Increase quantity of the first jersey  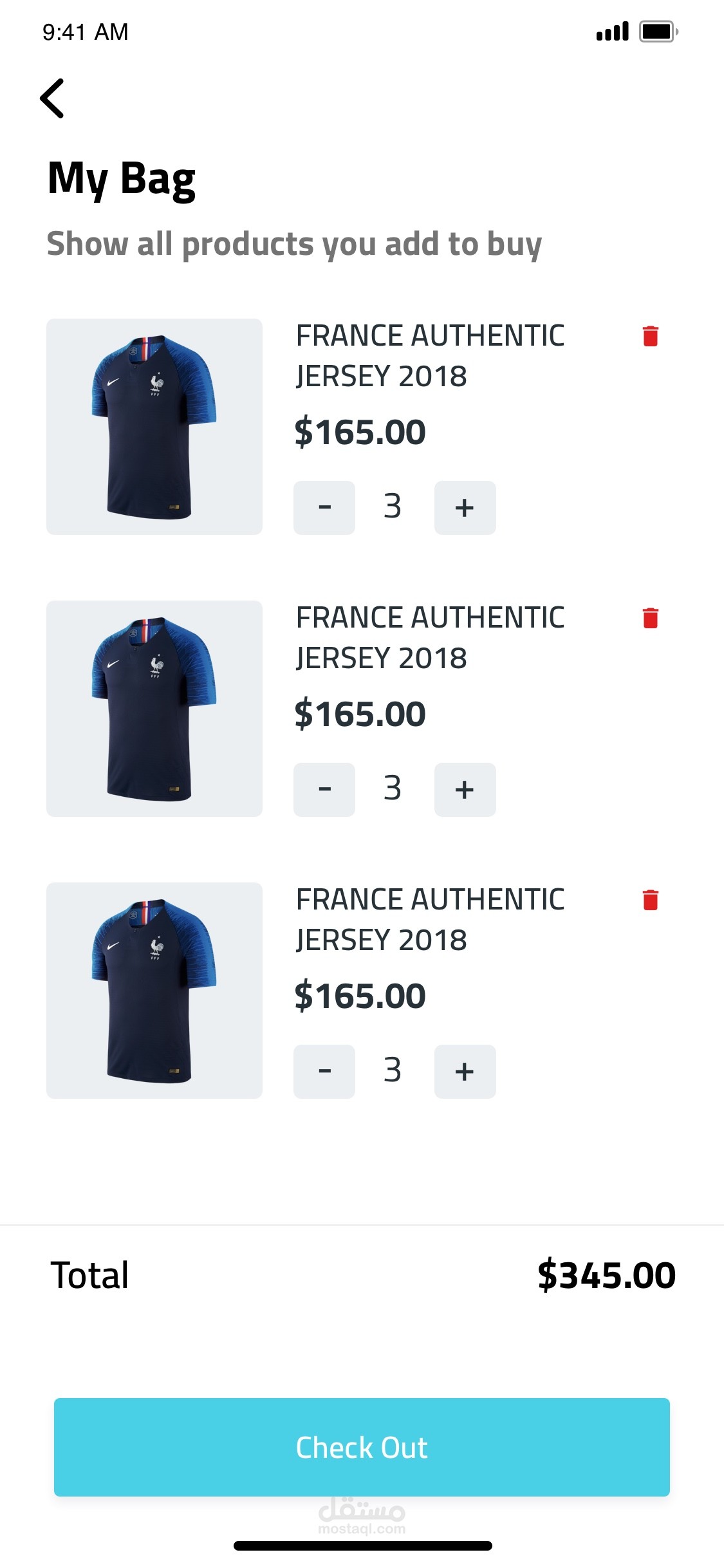(x=465, y=507)
